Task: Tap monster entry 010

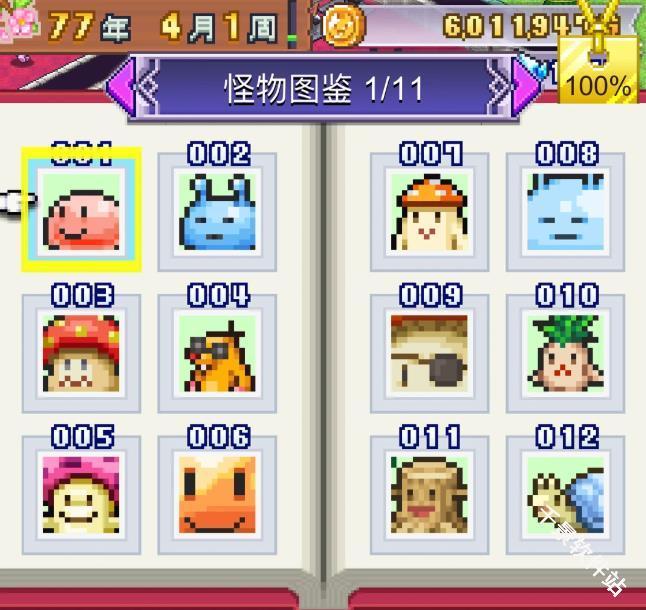Action: [565, 353]
